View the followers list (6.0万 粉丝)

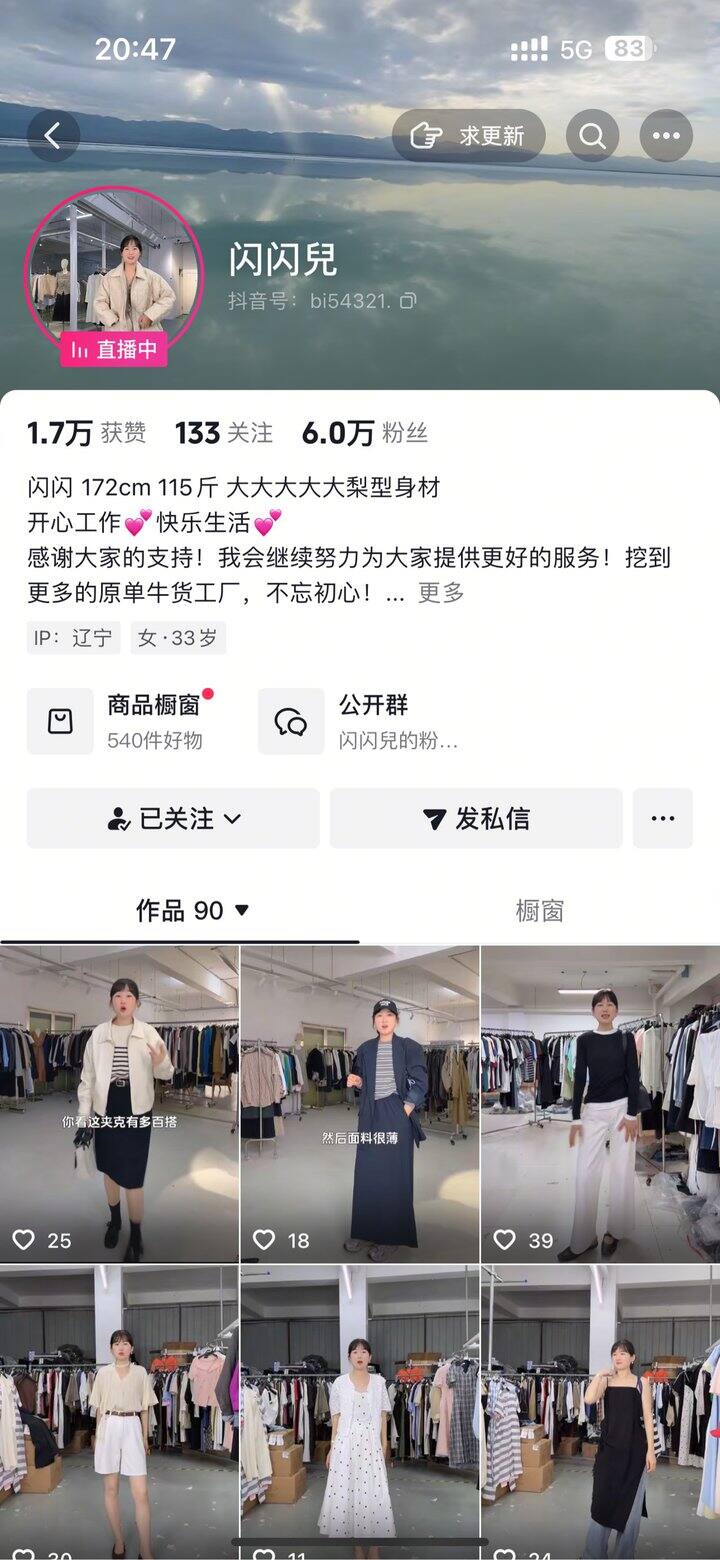(x=365, y=433)
